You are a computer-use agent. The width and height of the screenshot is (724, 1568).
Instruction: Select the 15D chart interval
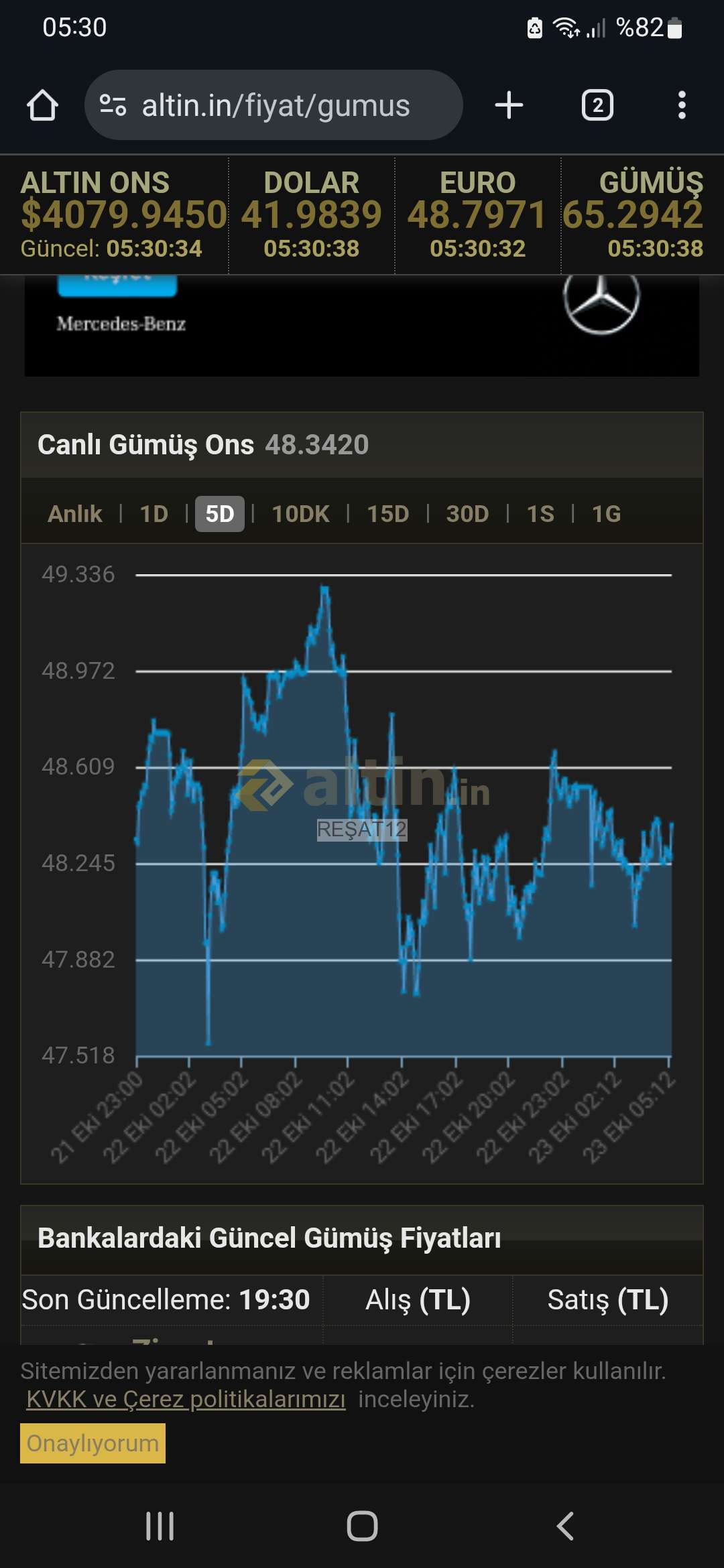(387, 514)
